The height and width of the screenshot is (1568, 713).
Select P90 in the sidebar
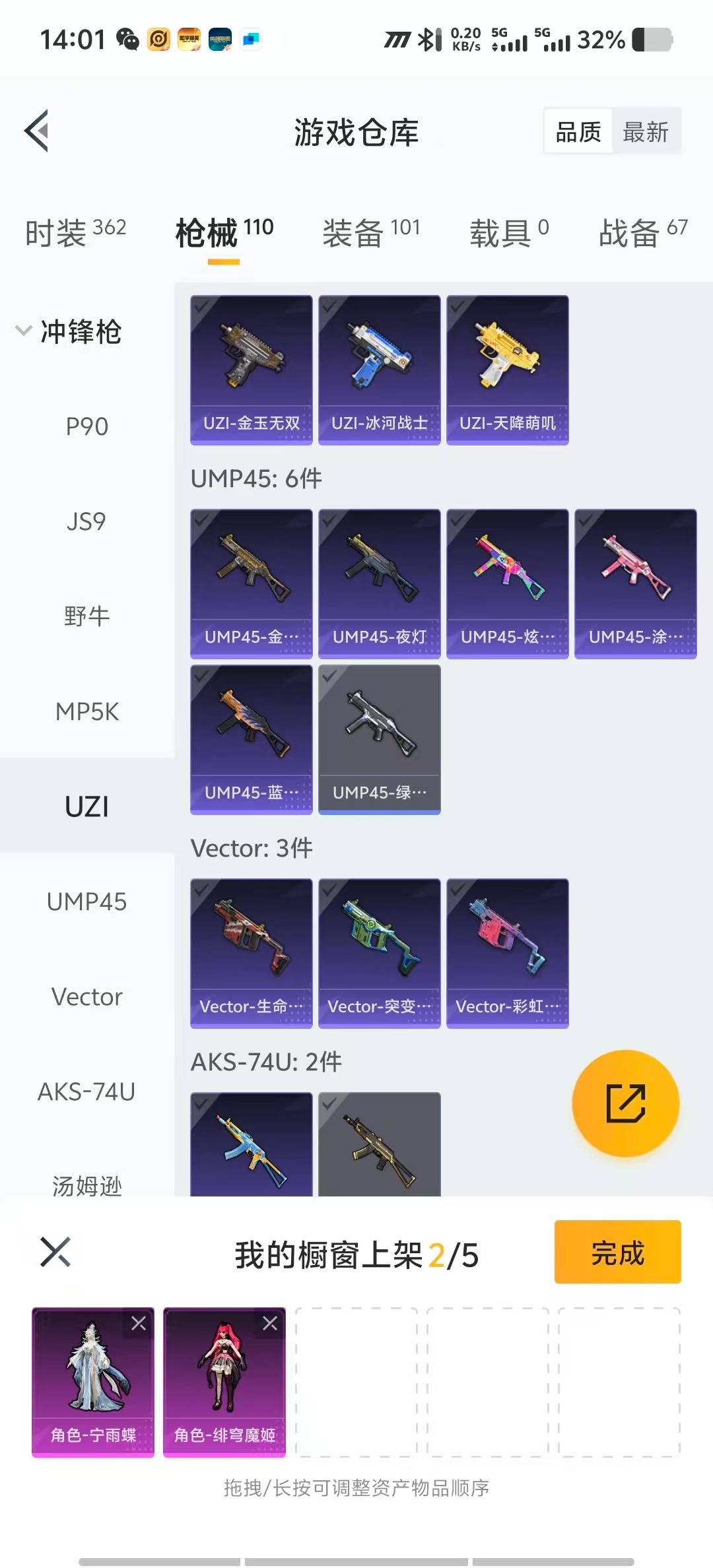click(x=86, y=427)
